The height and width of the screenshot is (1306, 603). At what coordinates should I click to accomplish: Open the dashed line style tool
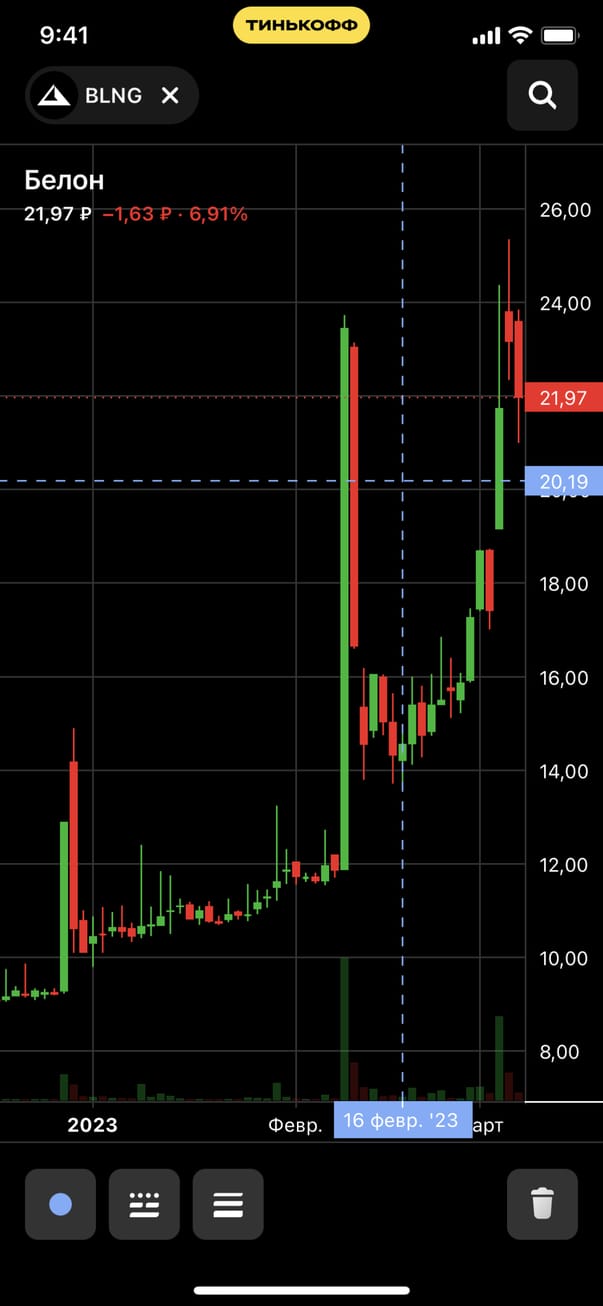144,1204
